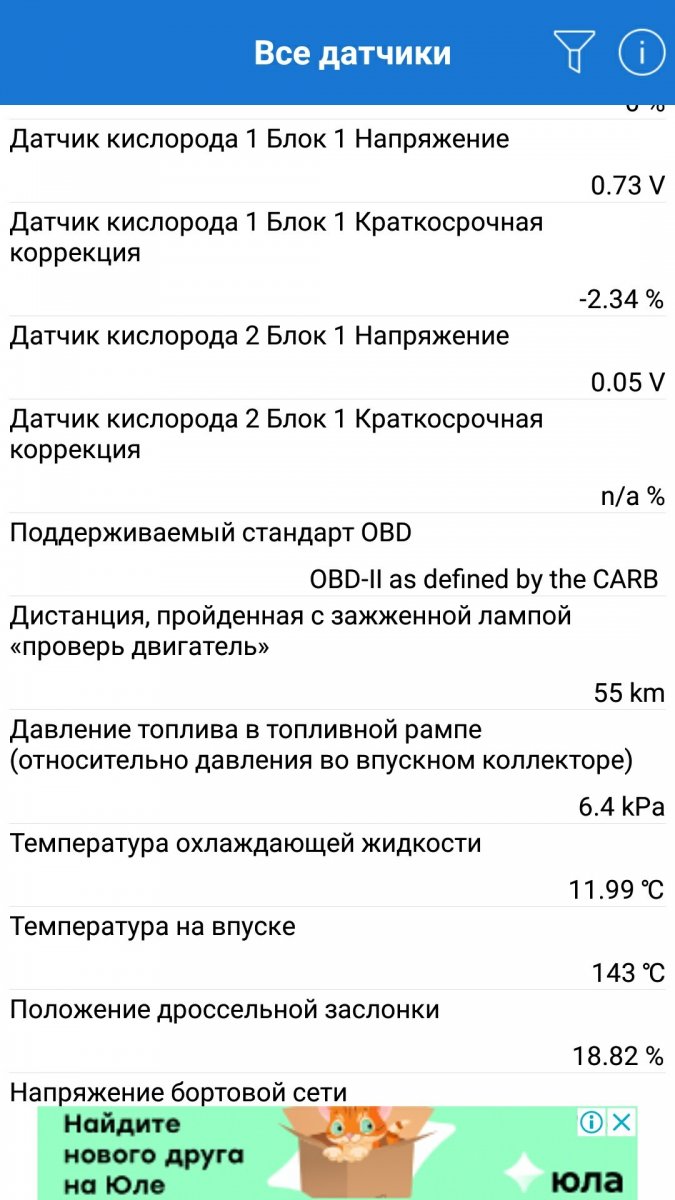675x1200 pixels.
Task: Open Датчик кислорода 2 Блок 1 Напряжение
Action: click(x=337, y=358)
